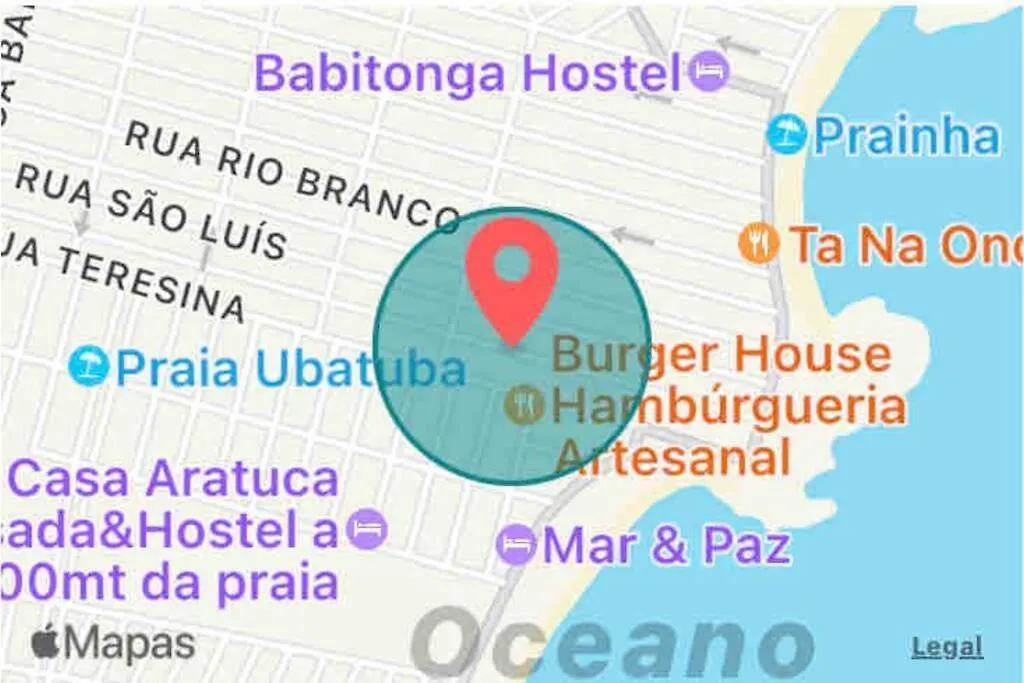This screenshot has height=683, width=1024.
Task: Select Babitonga Hostel on the map
Action: [x=711, y=72]
